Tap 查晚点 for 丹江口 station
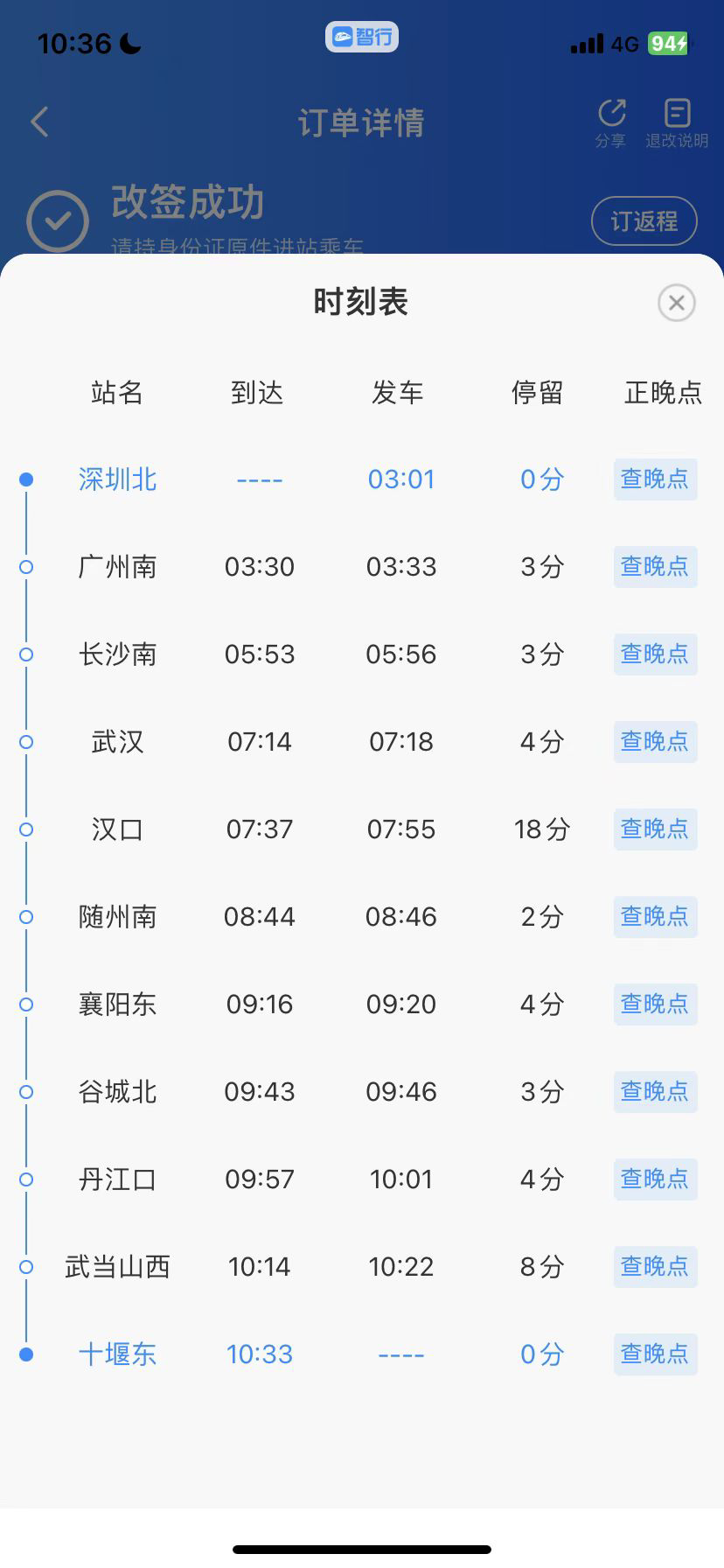 pyautogui.click(x=655, y=1179)
